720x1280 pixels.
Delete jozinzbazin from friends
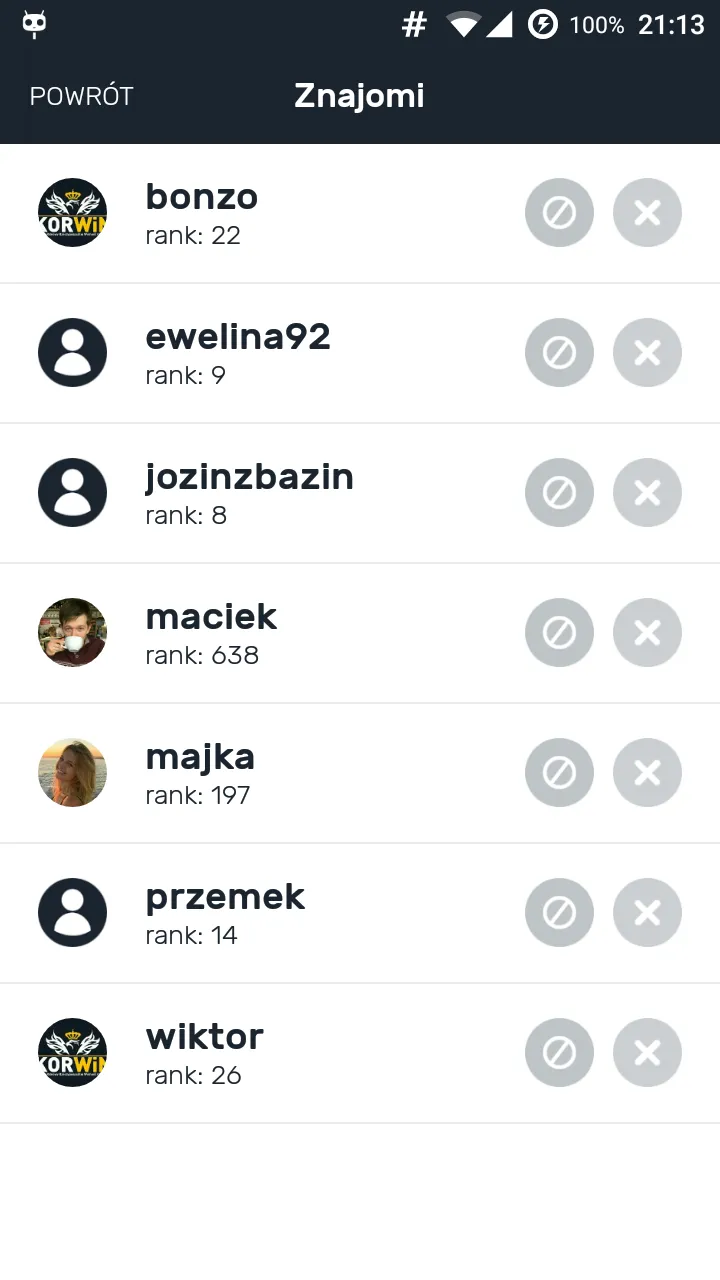[x=647, y=492]
